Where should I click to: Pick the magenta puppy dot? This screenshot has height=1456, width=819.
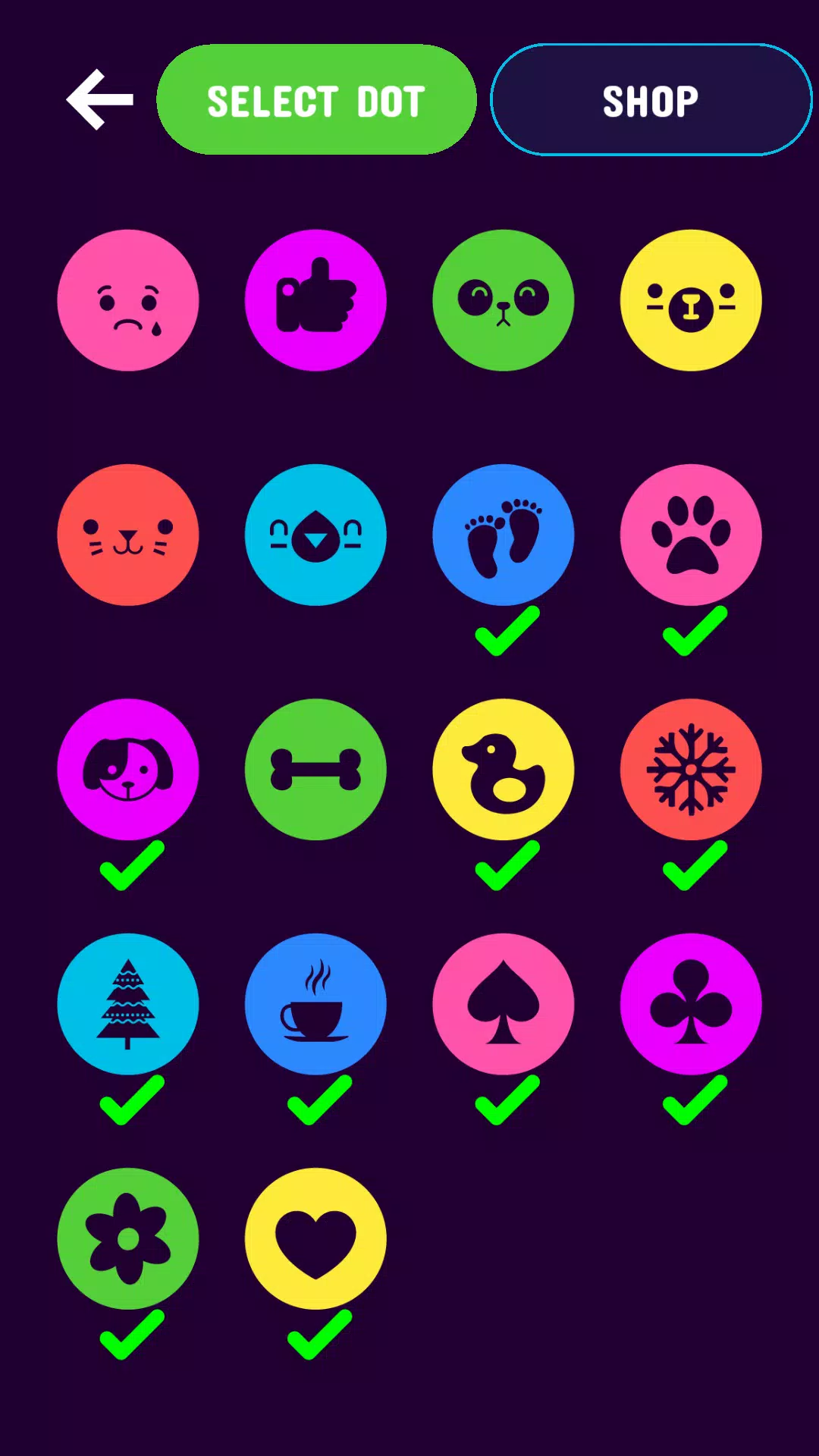(128, 769)
